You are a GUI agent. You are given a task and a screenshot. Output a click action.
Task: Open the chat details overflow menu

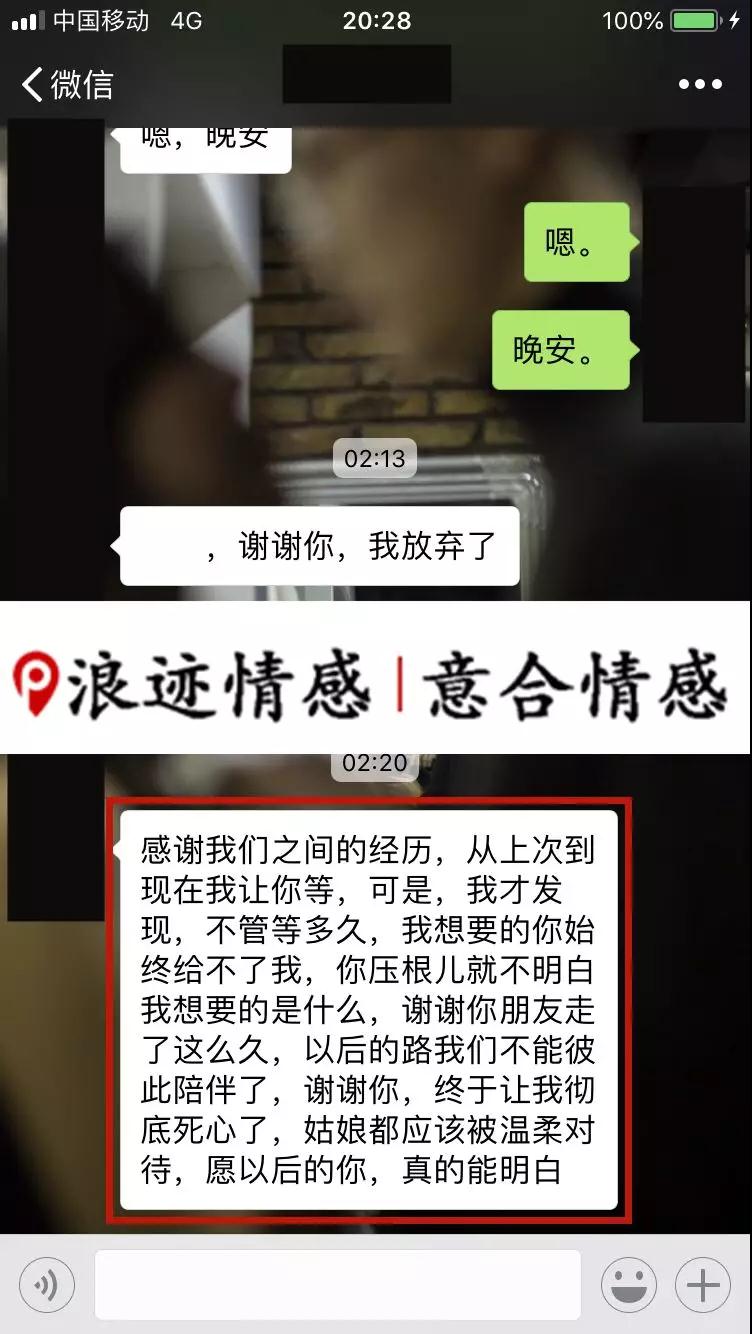coord(700,84)
